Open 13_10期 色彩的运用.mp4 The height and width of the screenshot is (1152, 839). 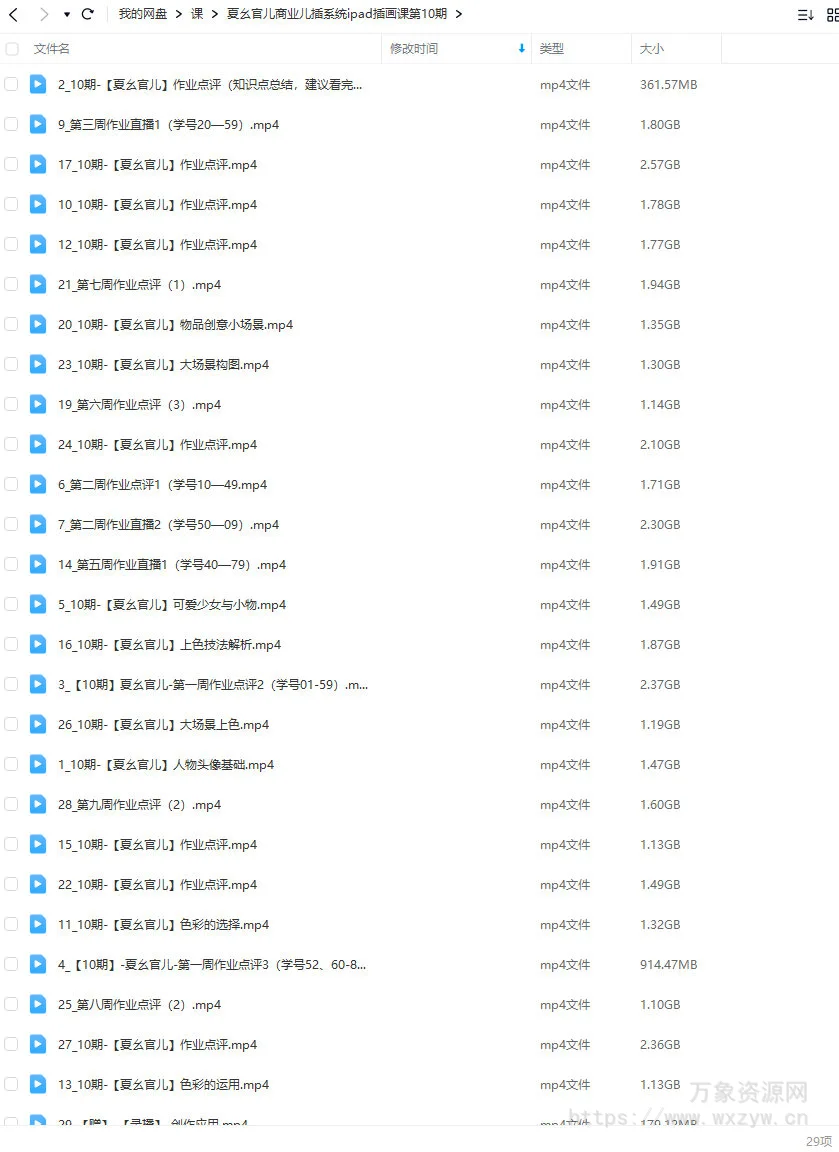tap(163, 1085)
